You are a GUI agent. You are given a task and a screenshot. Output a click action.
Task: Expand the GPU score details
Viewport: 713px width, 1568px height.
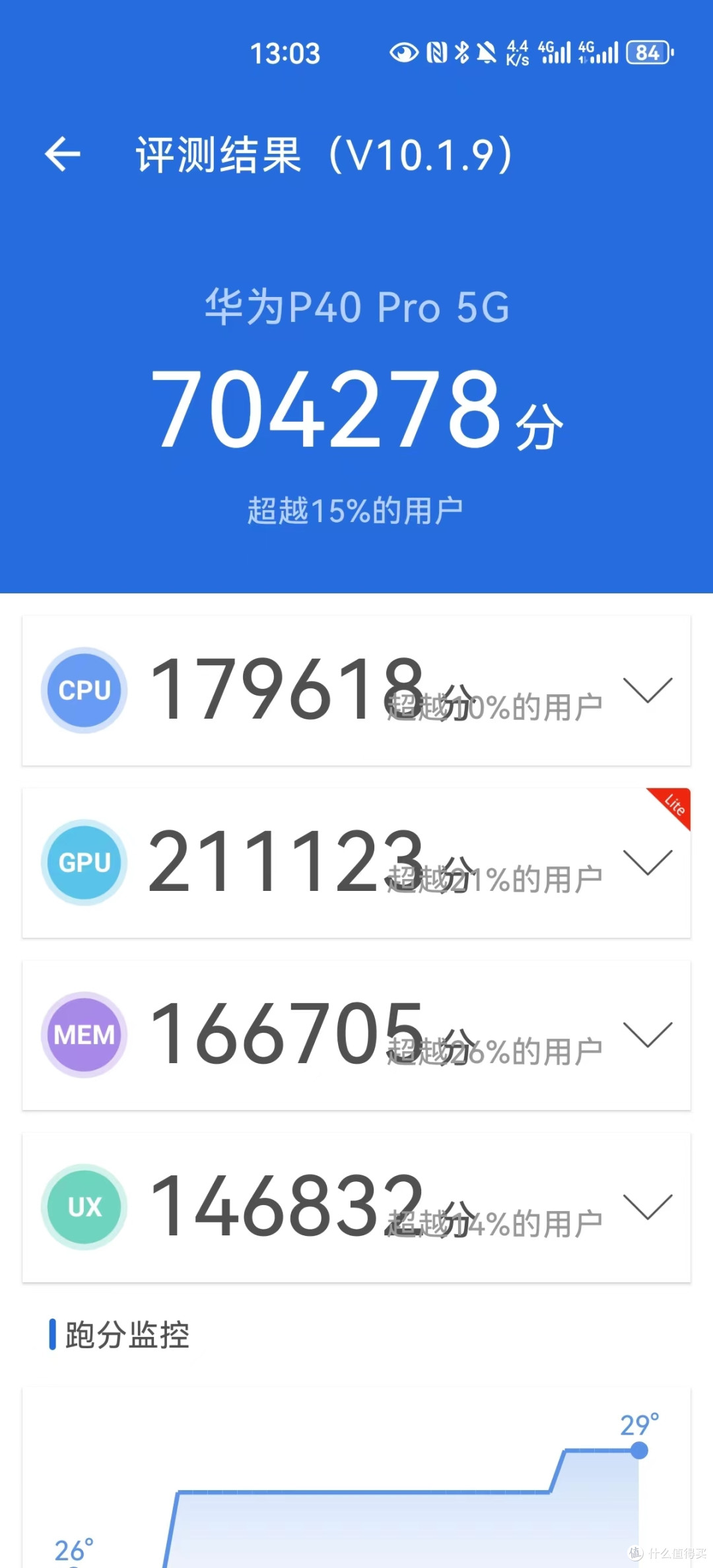(649, 863)
